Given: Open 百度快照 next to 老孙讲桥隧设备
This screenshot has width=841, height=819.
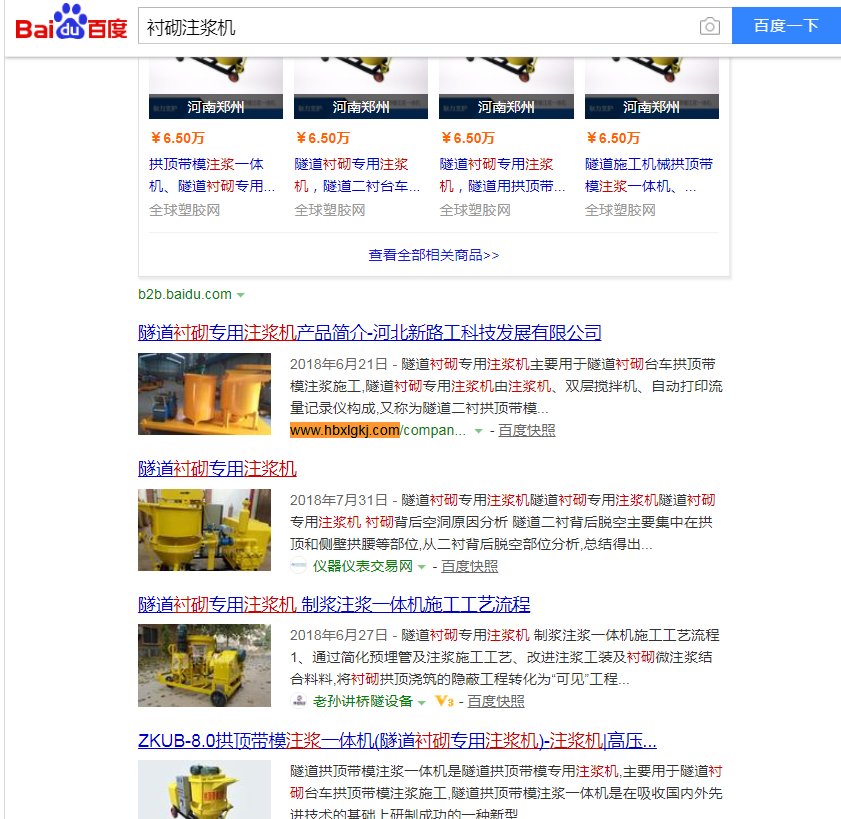Looking at the screenshot, I should 496,701.
